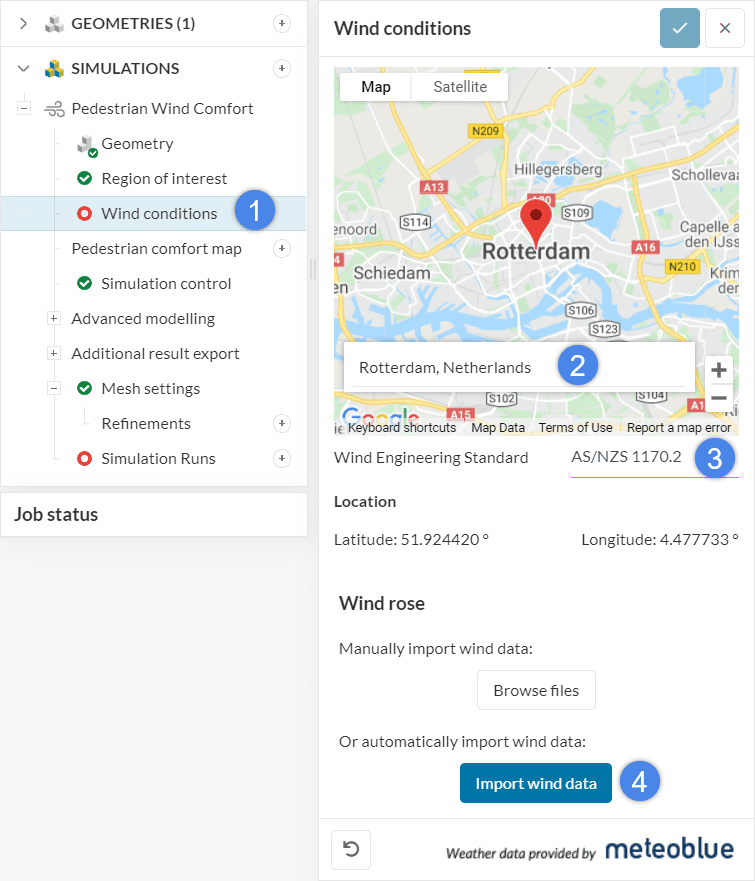Select the Map view tab
Screen dimensions: 755x881
(x=376, y=87)
